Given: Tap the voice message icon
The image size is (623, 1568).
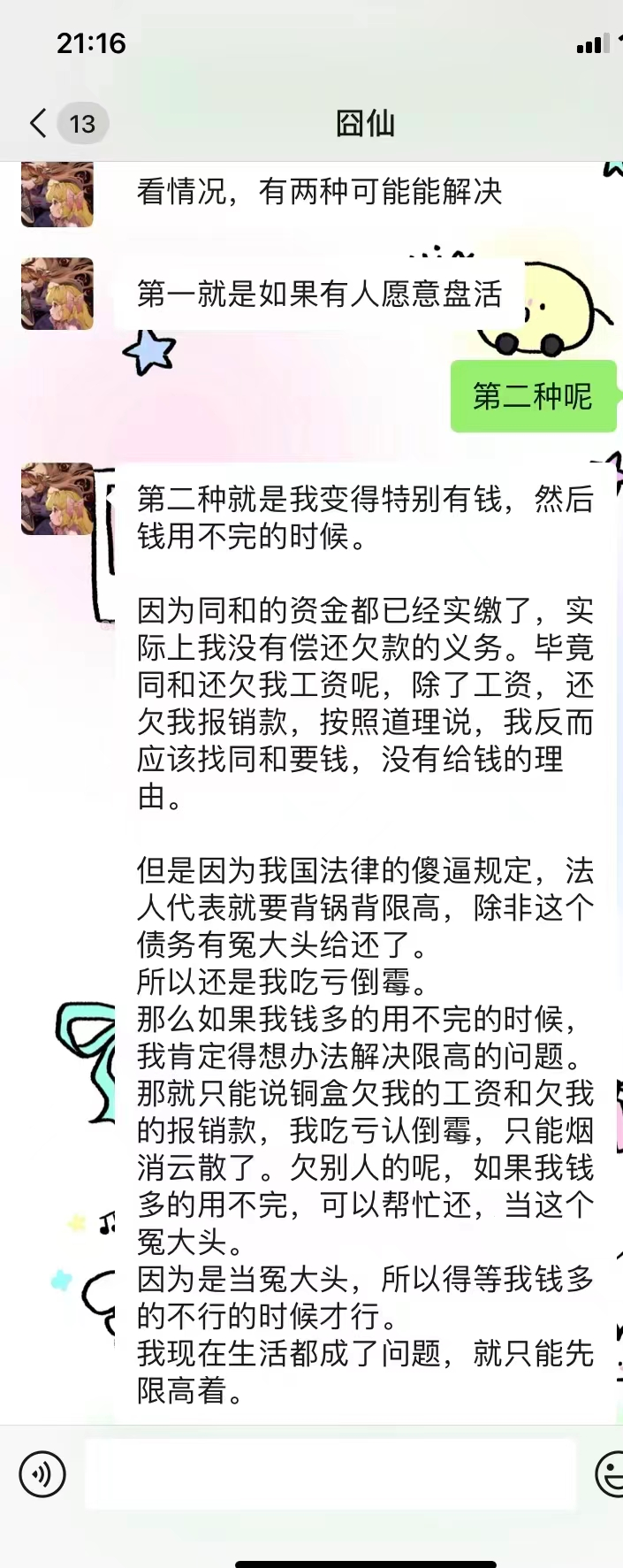Looking at the screenshot, I should point(42,1474).
